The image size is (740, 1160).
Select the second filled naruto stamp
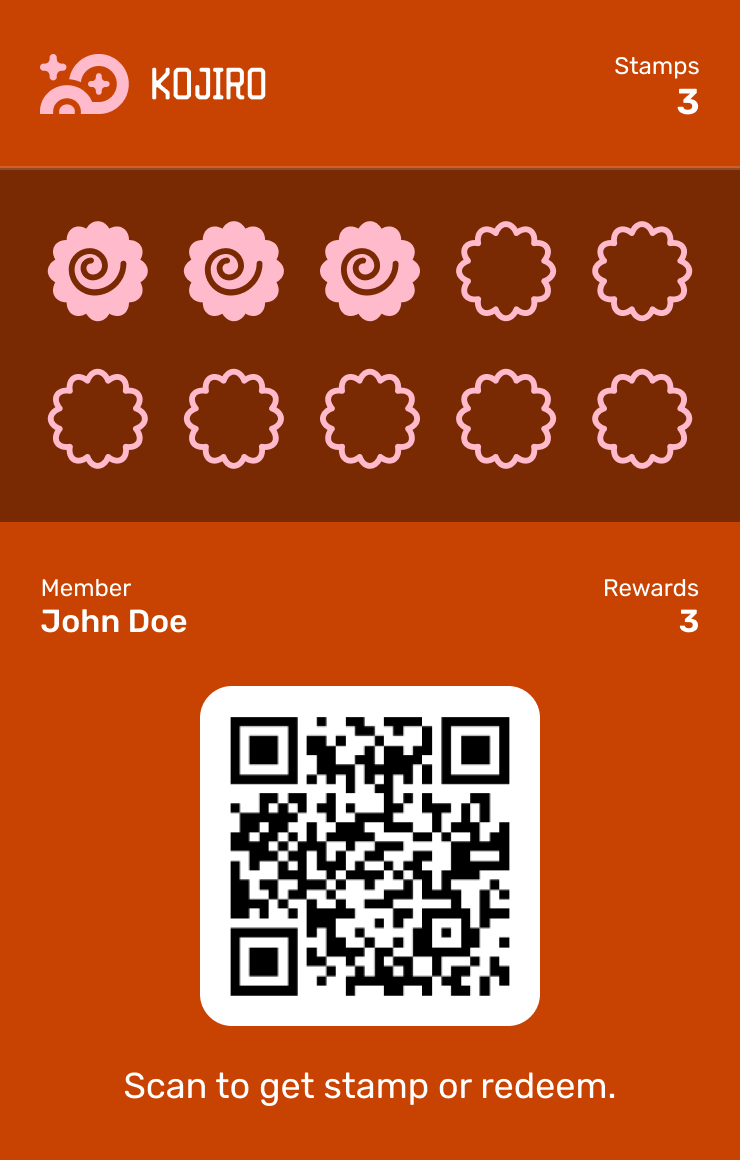[x=233, y=271]
